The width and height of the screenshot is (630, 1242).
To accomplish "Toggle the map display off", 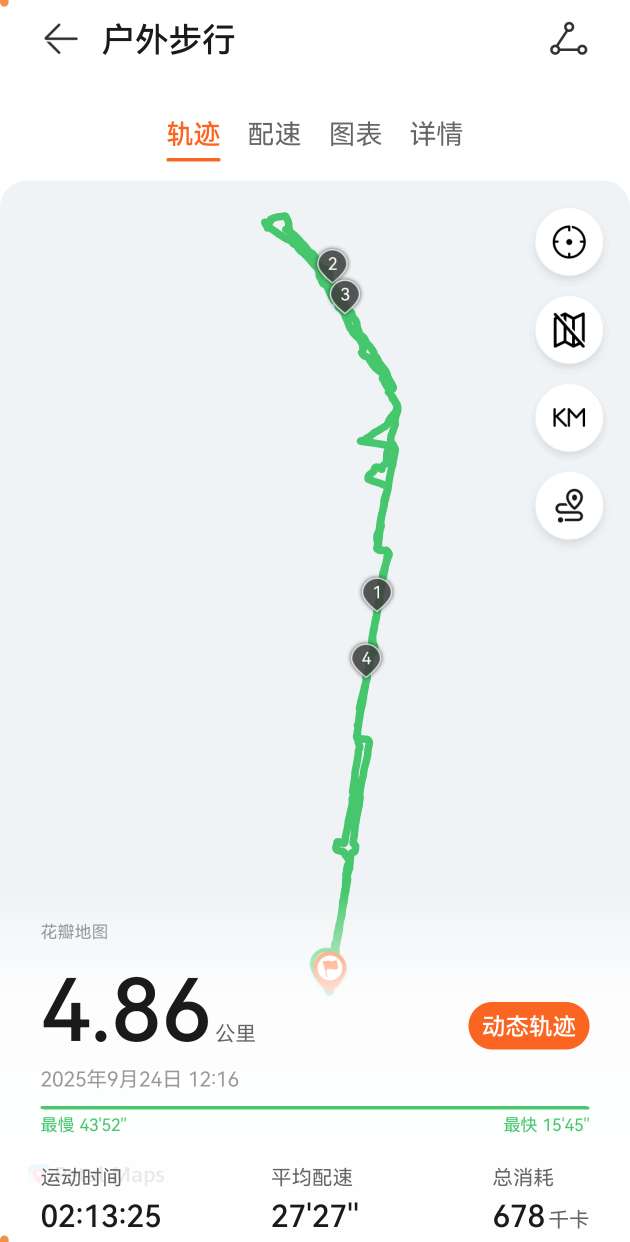I will pyautogui.click(x=569, y=329).
